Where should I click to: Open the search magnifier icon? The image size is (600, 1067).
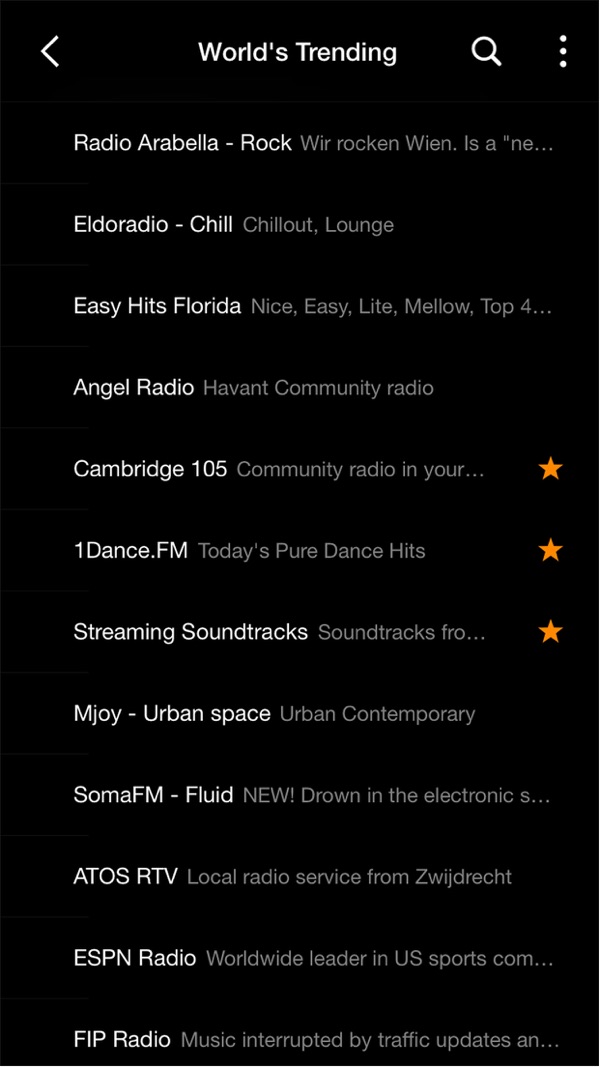click(486, 52)
